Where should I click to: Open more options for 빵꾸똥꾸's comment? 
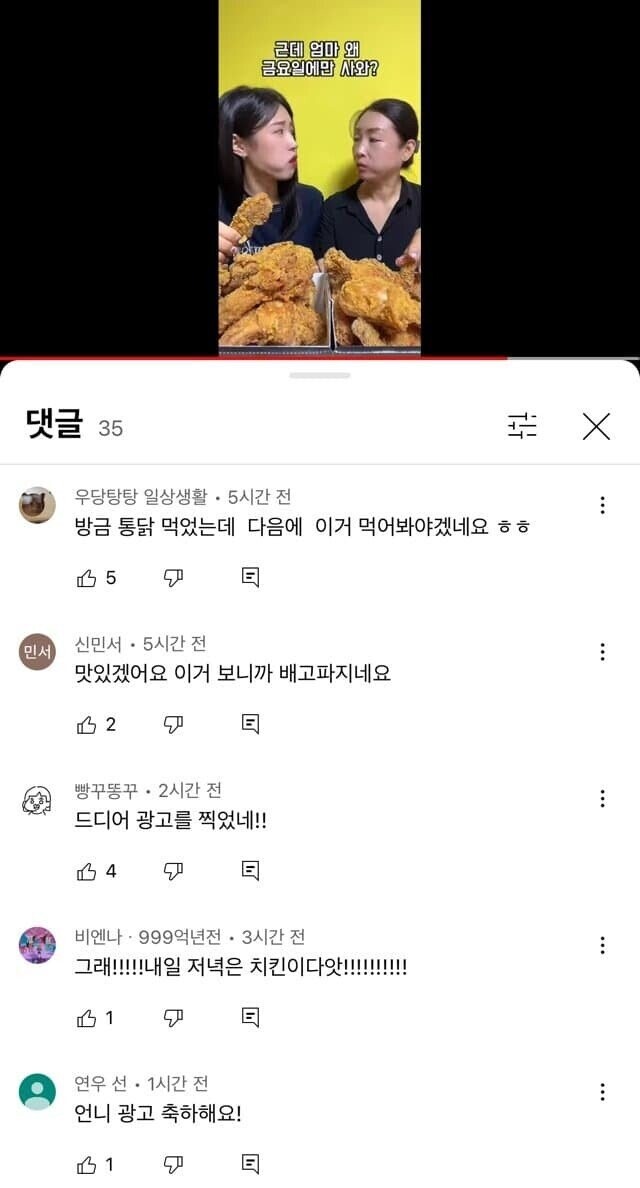point(602,798)
